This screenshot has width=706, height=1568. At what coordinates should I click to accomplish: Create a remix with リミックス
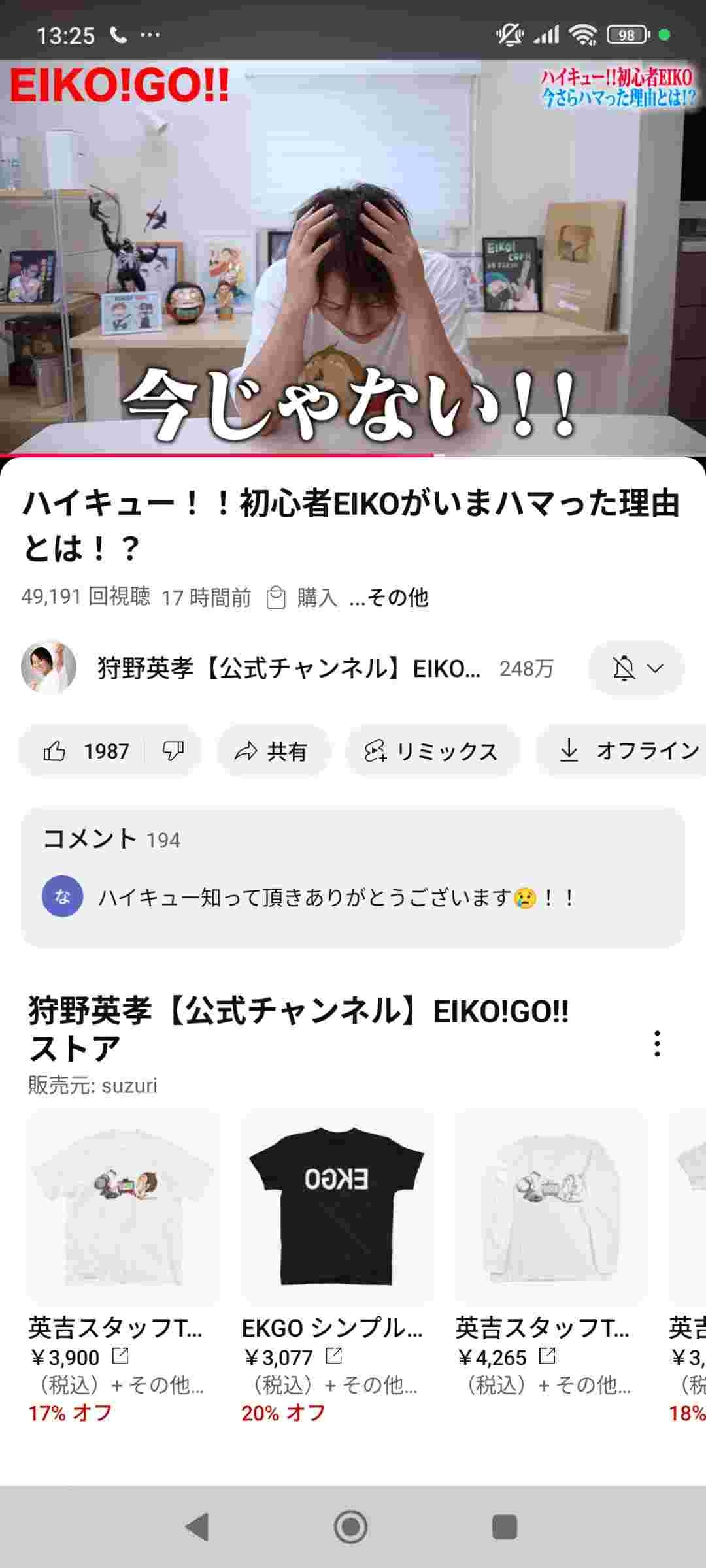click(432, 751)
